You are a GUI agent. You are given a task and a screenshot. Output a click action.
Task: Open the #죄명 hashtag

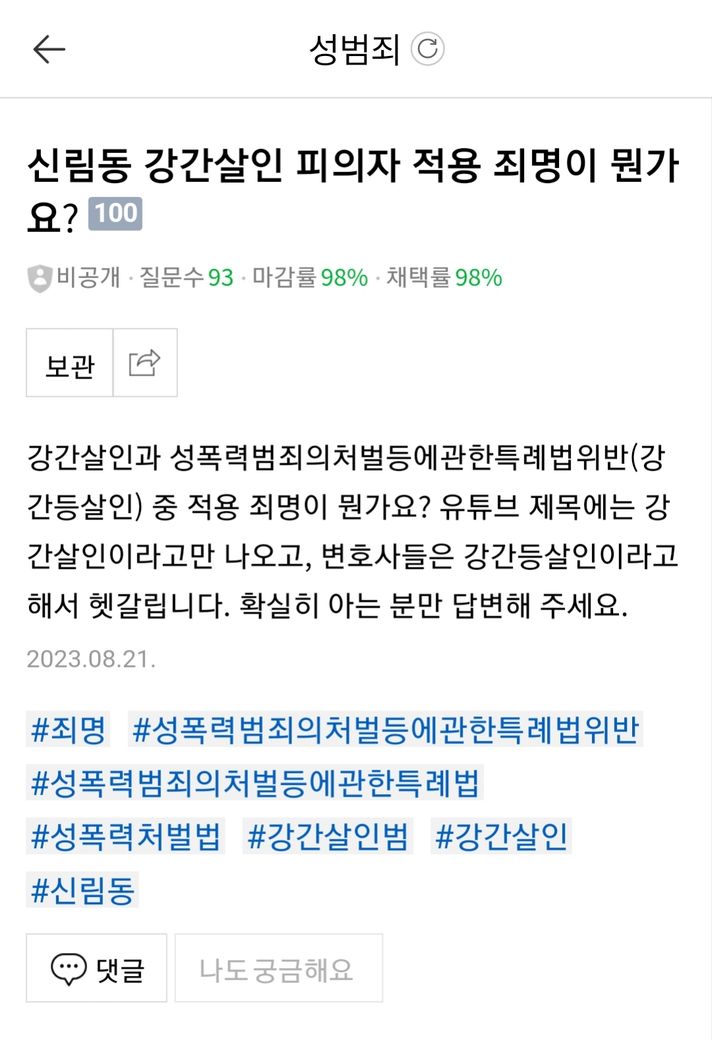68,730
